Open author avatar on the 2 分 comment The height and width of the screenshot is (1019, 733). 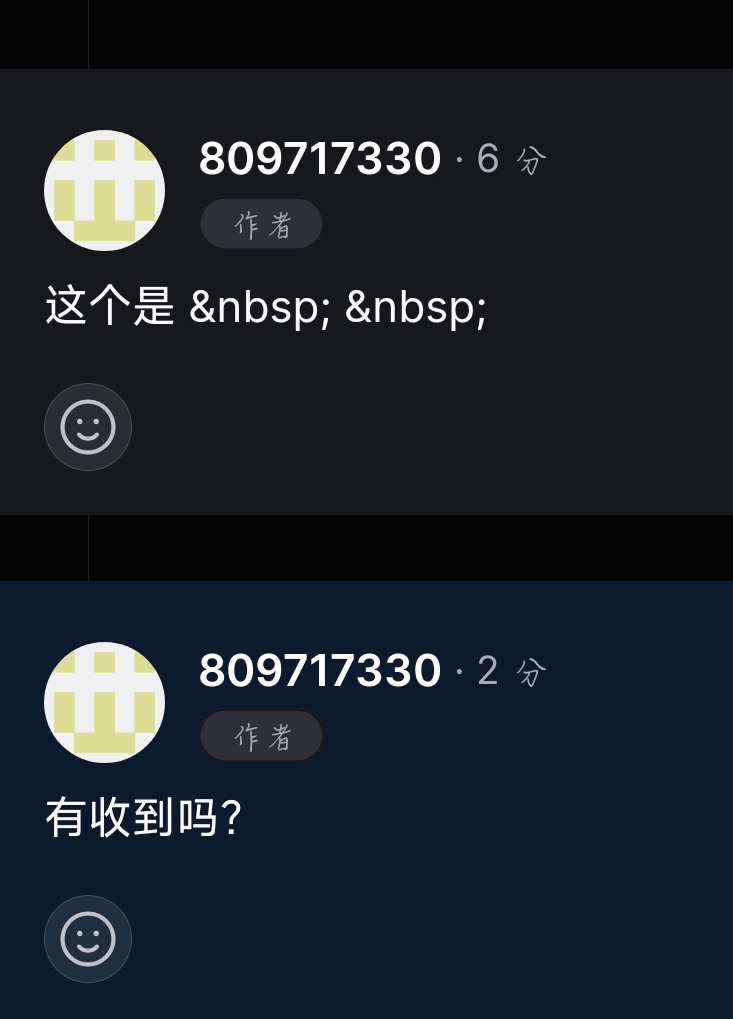tap(104, 702)
